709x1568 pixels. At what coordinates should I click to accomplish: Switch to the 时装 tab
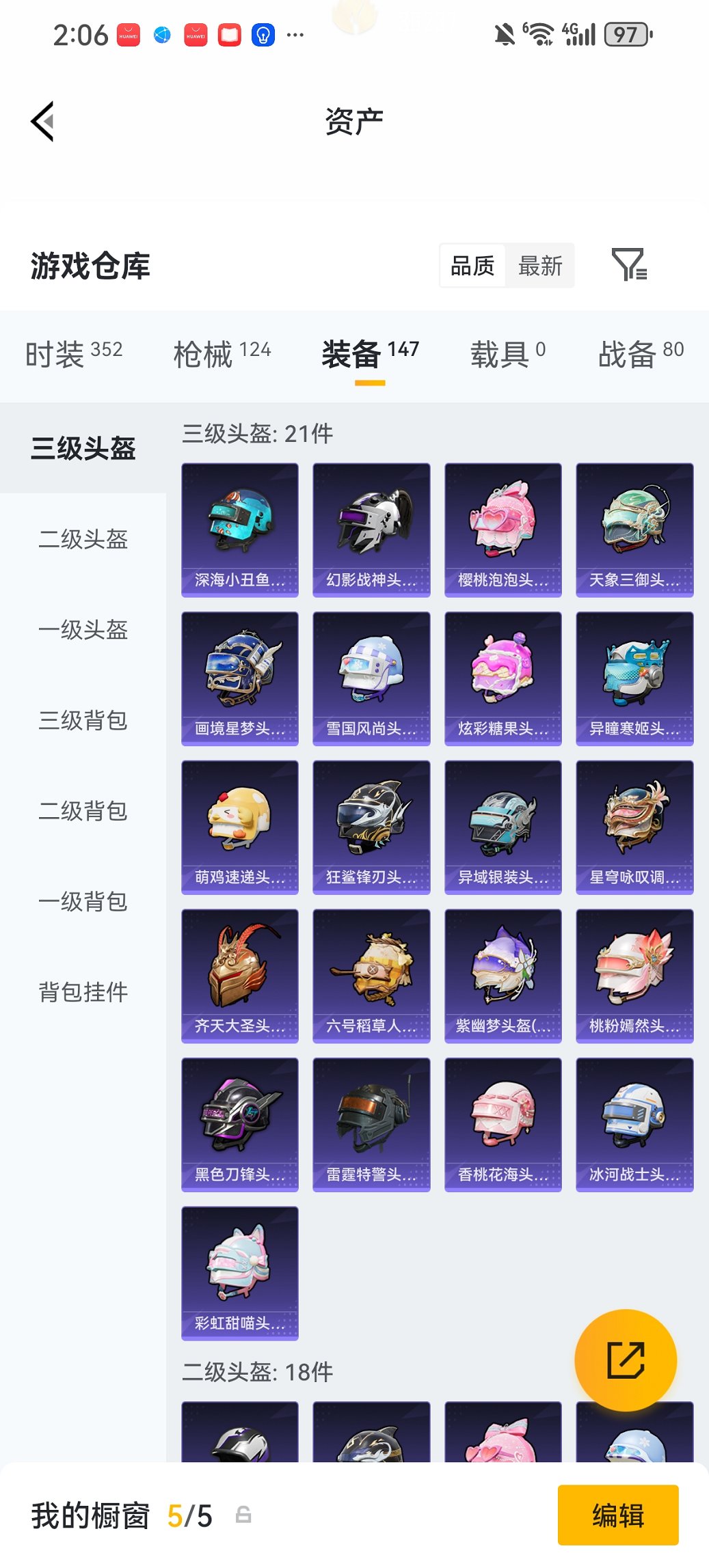(74, 354)
